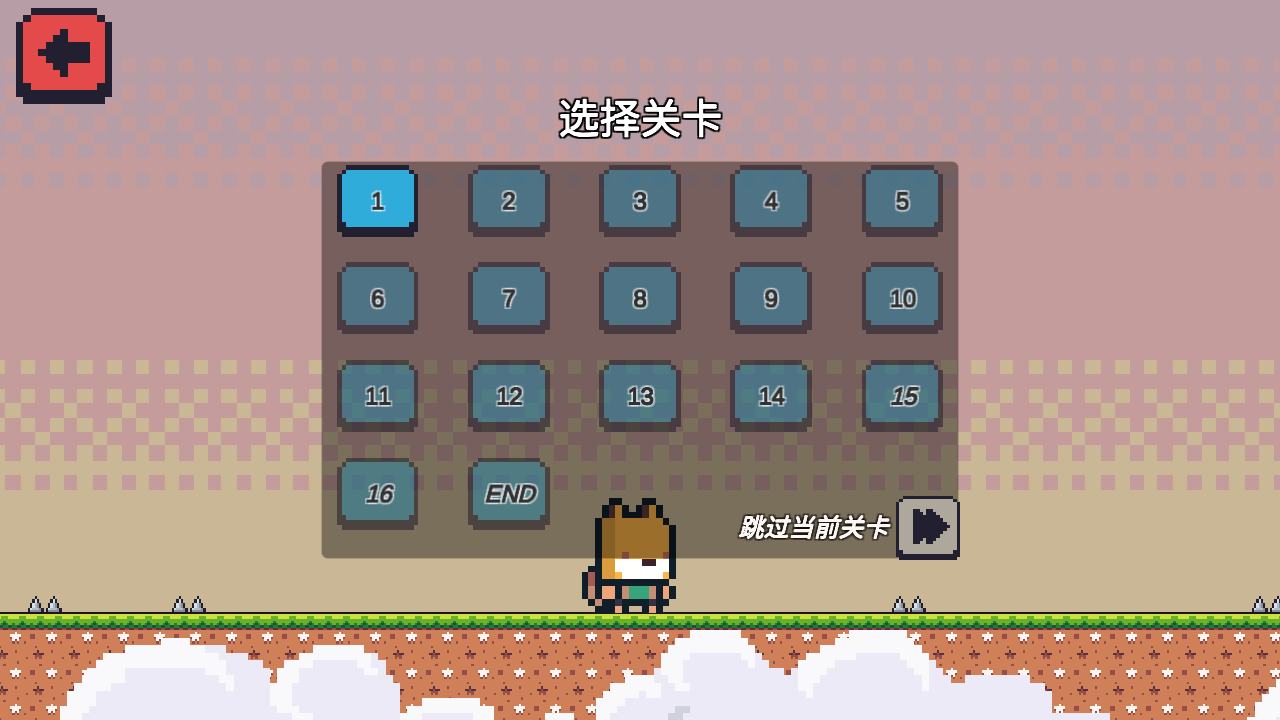Choose level 2
The width and height of the screenshot is (1280, 720).
pos(509,200)
